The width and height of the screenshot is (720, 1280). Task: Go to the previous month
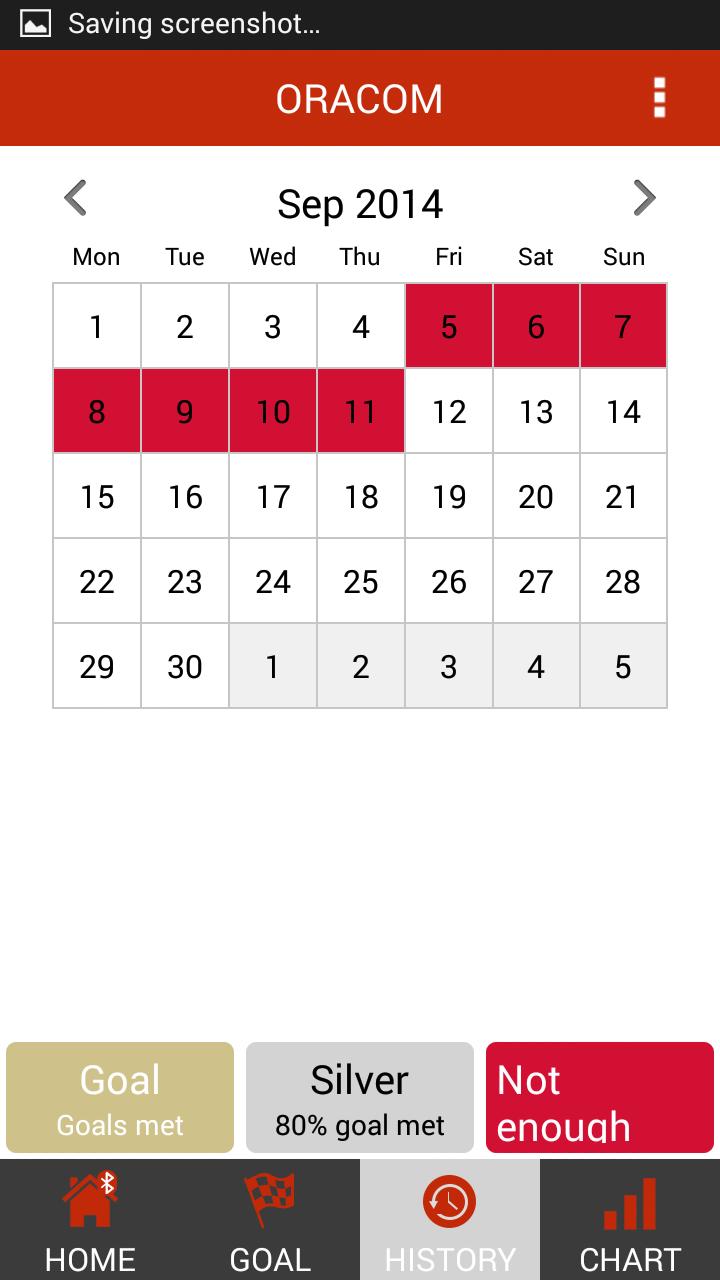click(75, 198)
